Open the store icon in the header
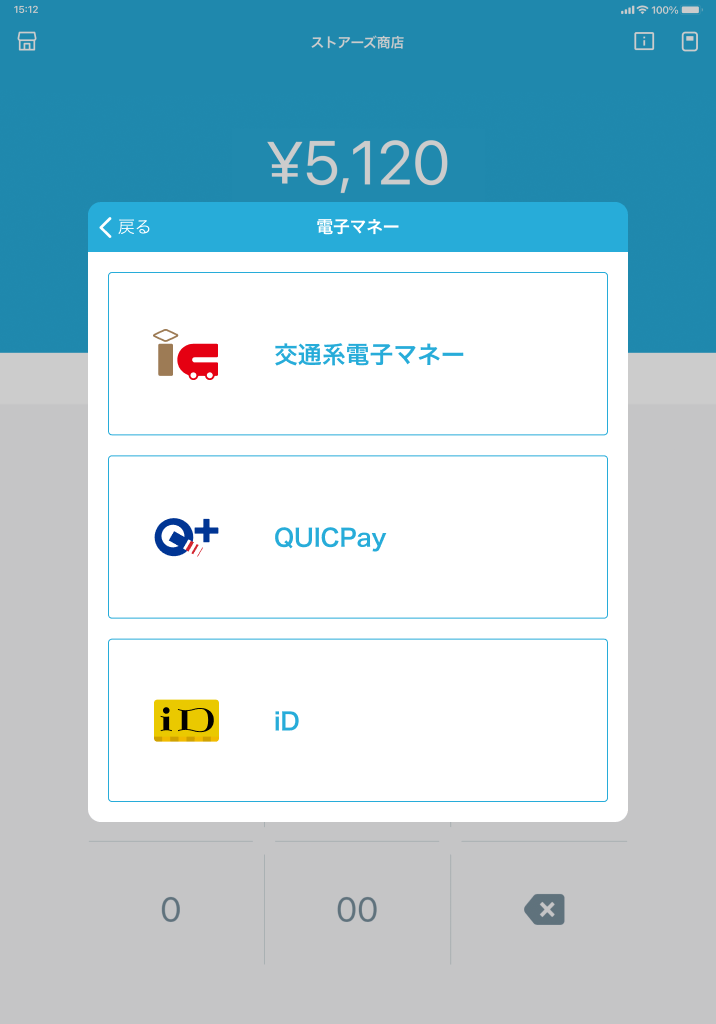 pyautogui.click(x=27, y=42)
